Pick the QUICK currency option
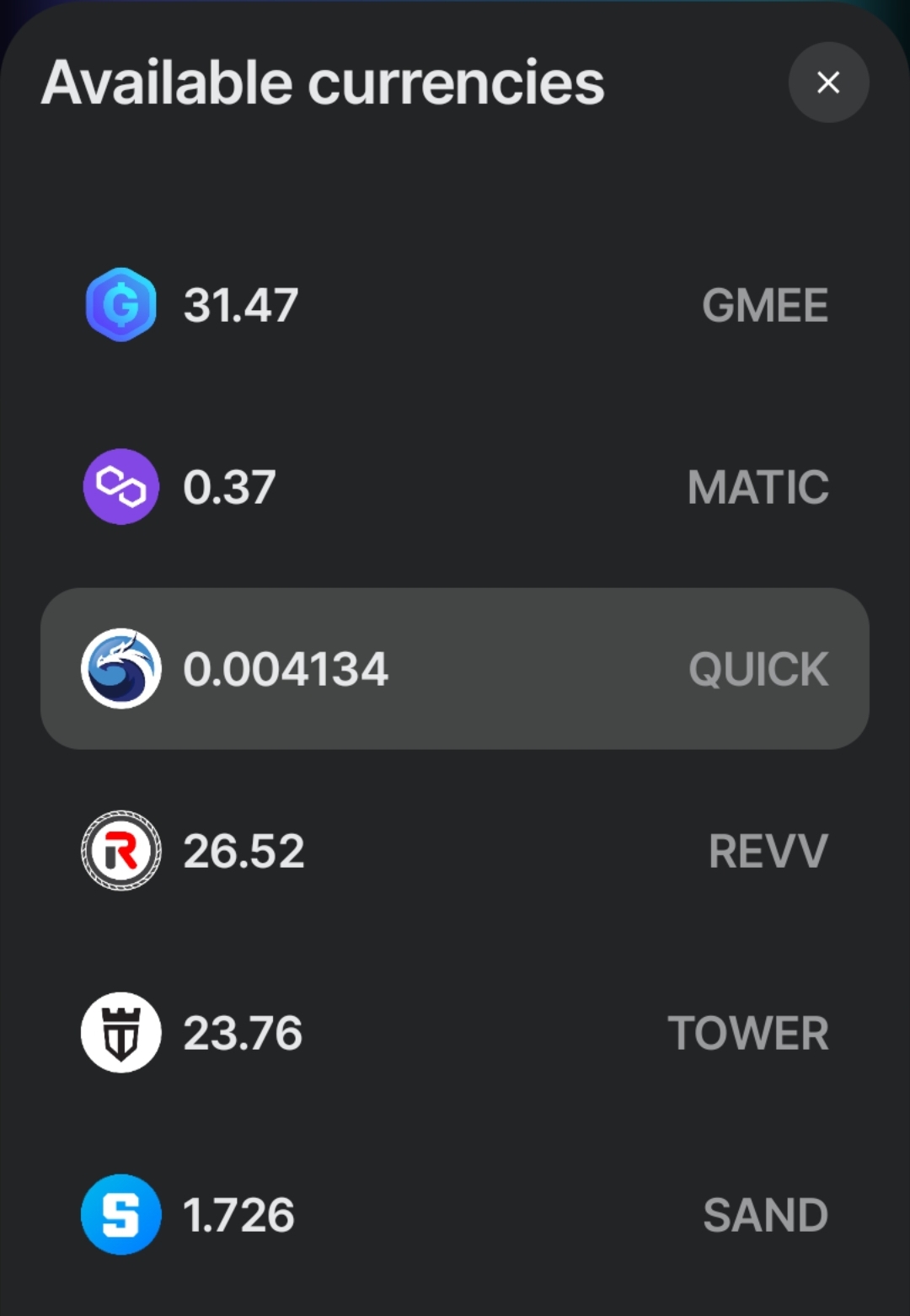The image size is (910, 1316). click(455, 669)
